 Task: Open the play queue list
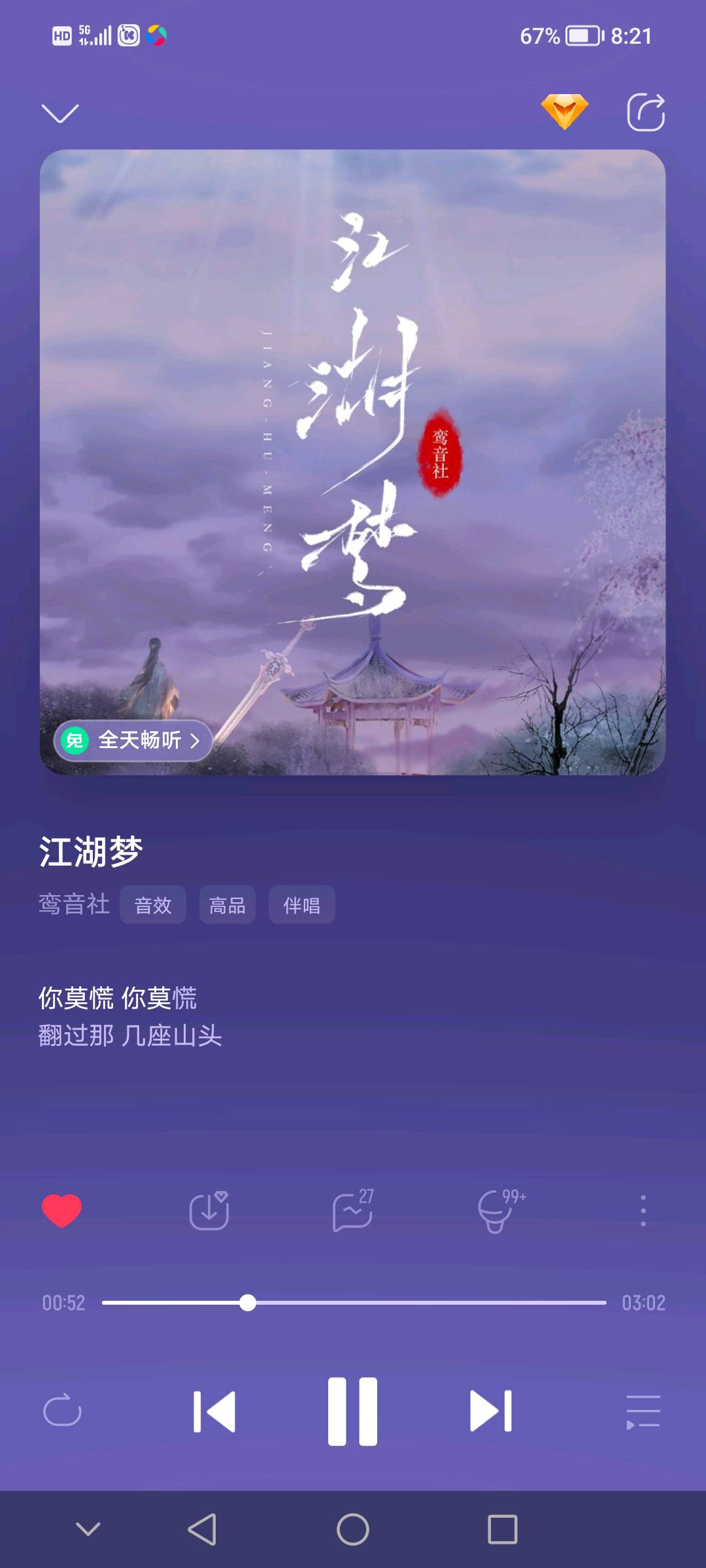coord(643,1411)
